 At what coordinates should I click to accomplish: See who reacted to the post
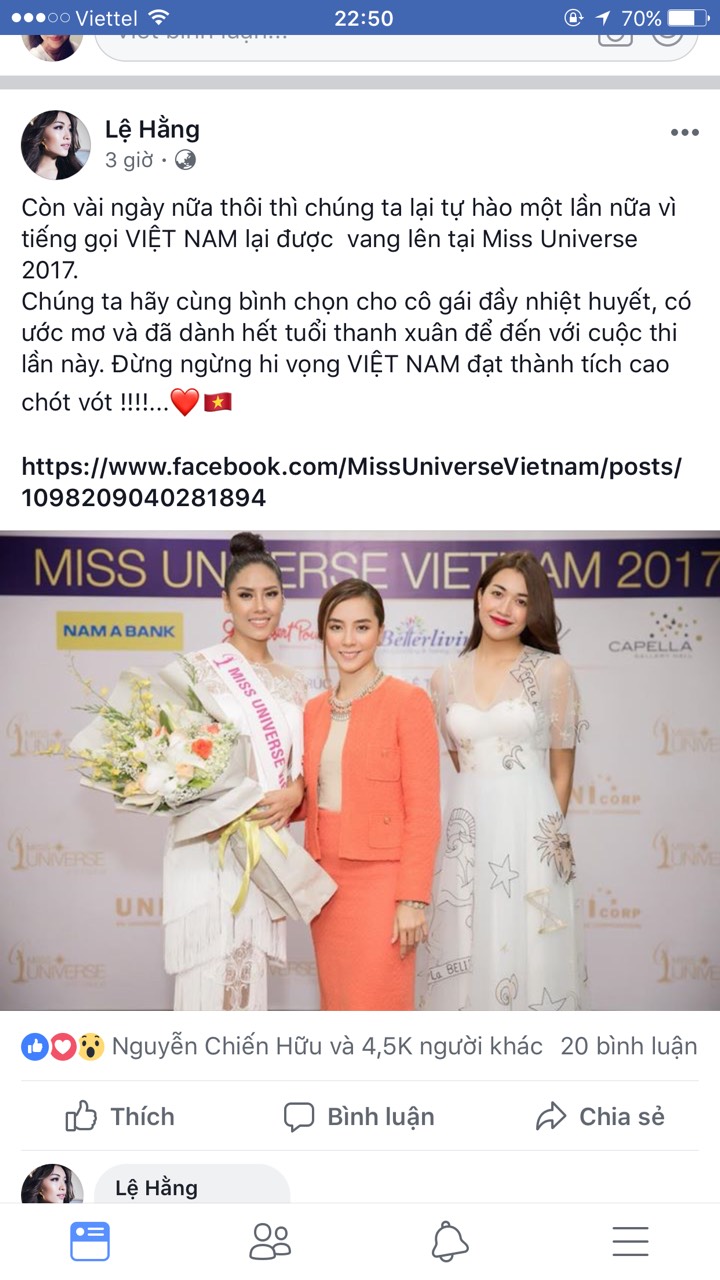(x=280, y=1046)
